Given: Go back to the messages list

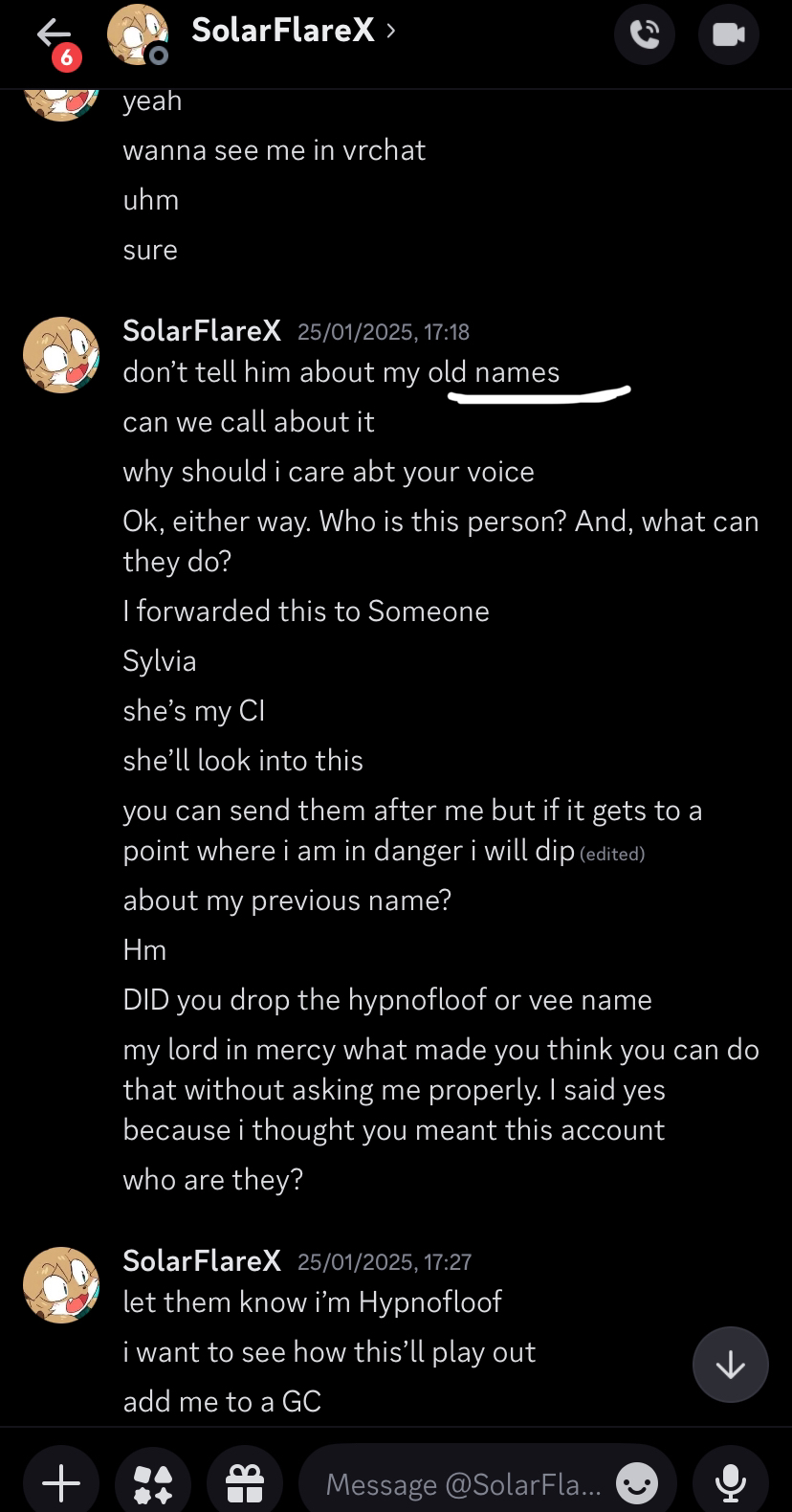Looking at the screenshot, I should (x=55, y=36).
